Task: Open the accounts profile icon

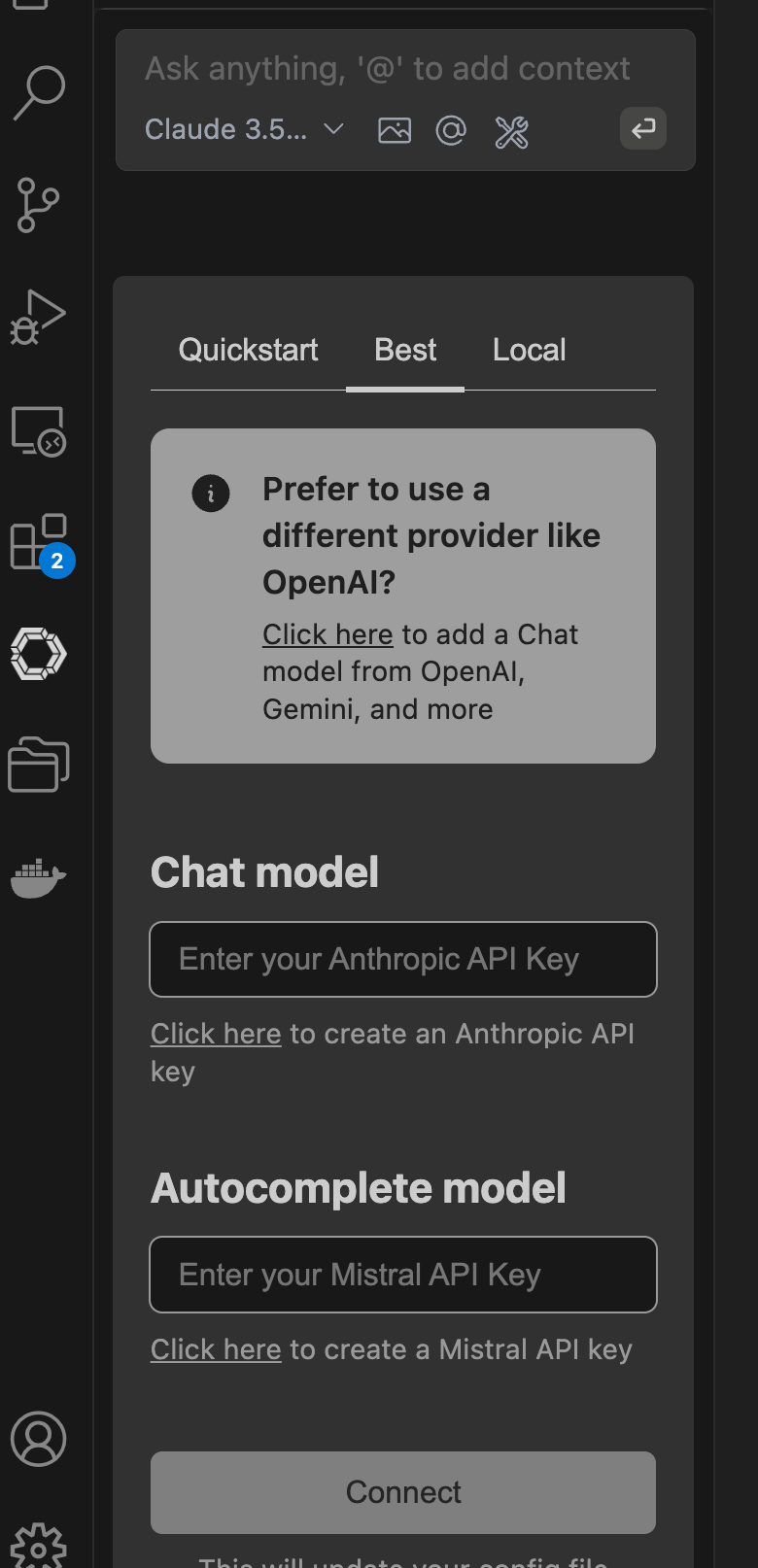Action: click(x=39, y=1439)
